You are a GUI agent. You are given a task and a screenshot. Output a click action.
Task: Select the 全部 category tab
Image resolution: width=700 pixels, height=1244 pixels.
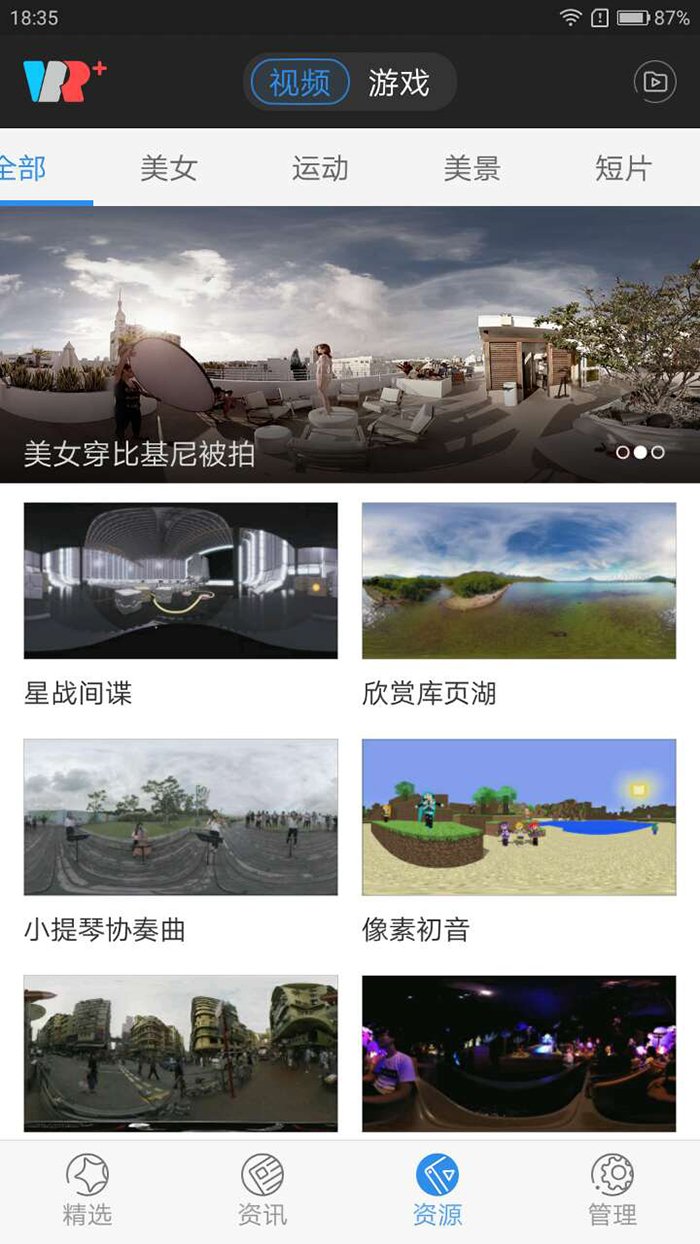pos(24,168)
